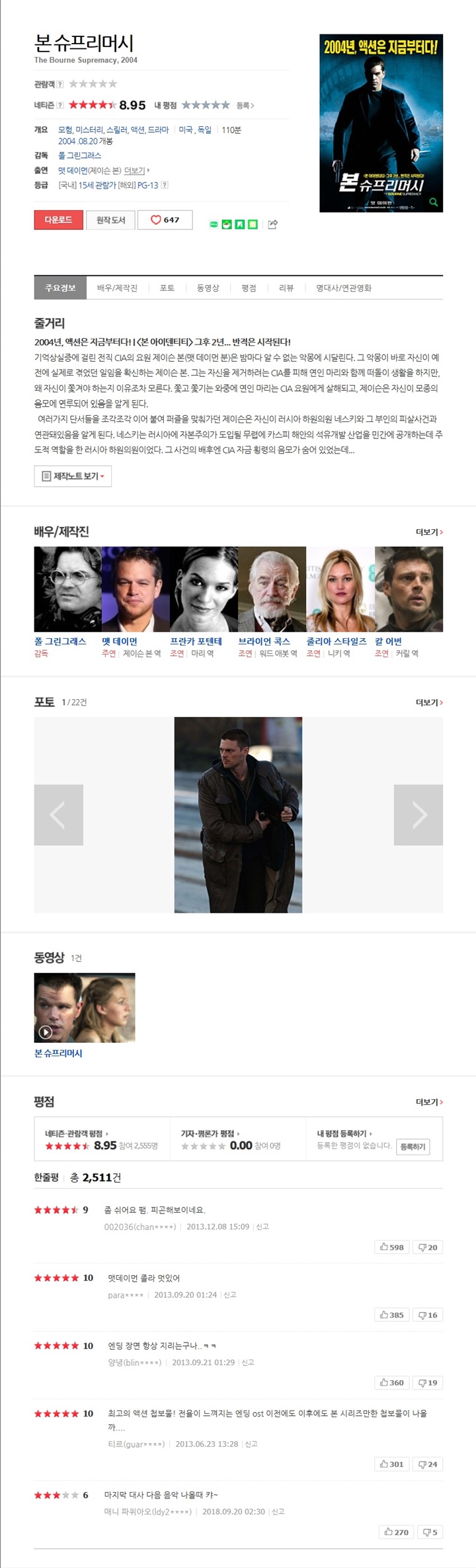
Task: Tap 등록하기 to register my rating
Action: tap(413, 1146)
